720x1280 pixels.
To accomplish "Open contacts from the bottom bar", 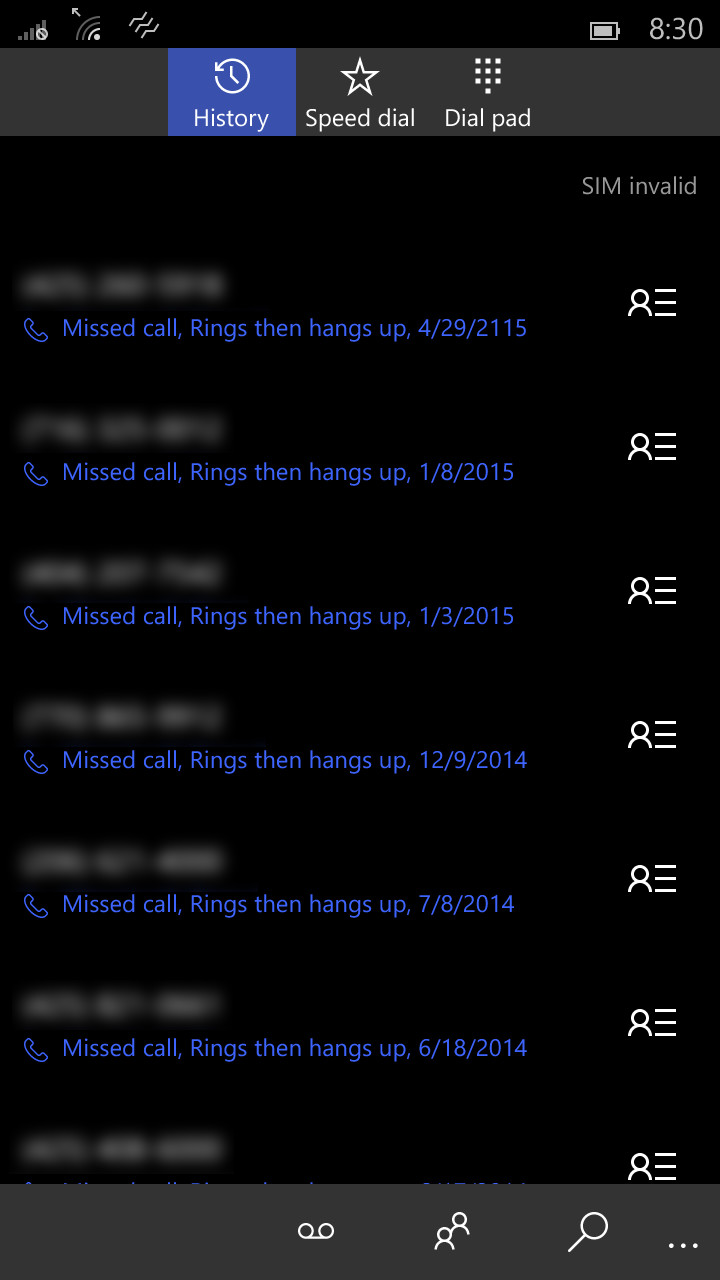I will coord(452,1231).
